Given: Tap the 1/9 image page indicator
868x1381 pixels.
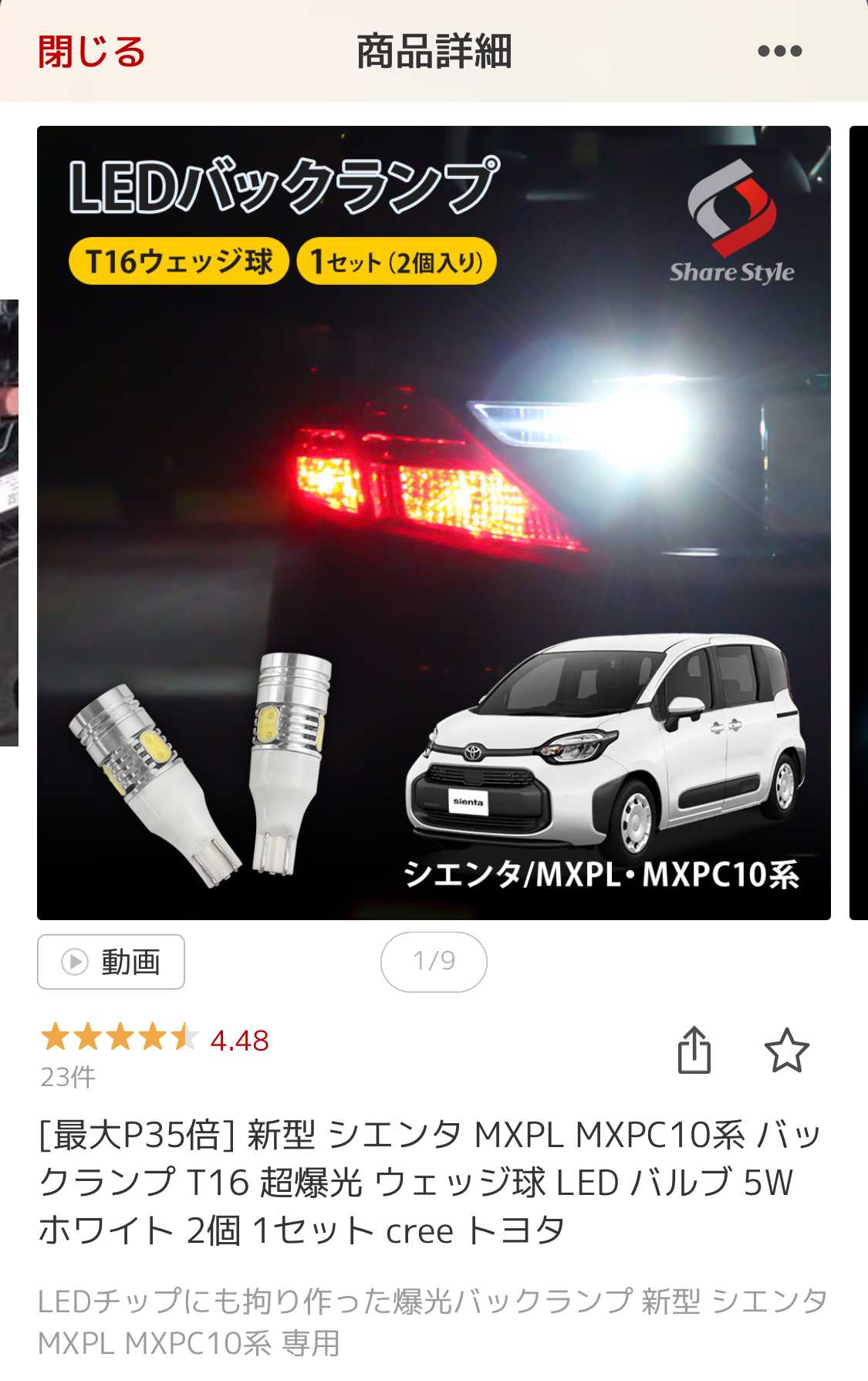Looking at the screenshot, I should point(434,962).
